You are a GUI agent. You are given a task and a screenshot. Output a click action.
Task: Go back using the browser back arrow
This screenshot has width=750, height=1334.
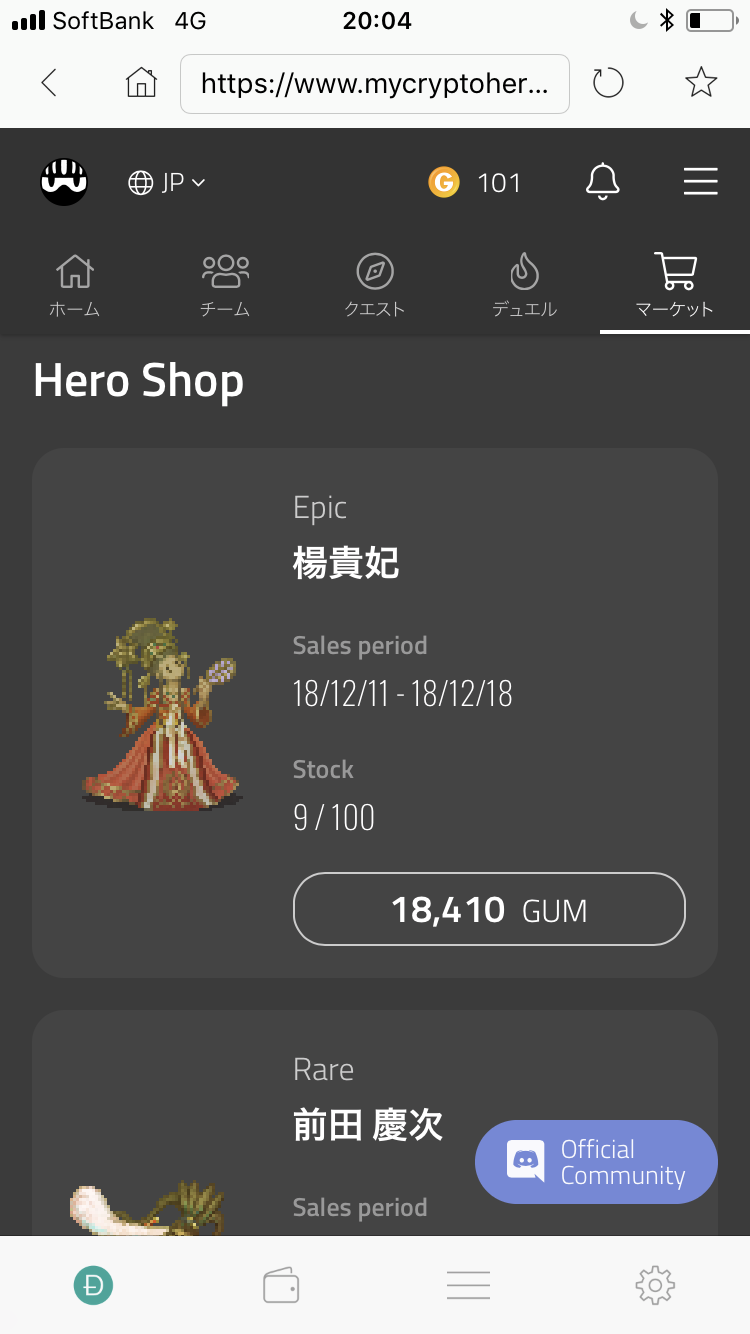48,83
